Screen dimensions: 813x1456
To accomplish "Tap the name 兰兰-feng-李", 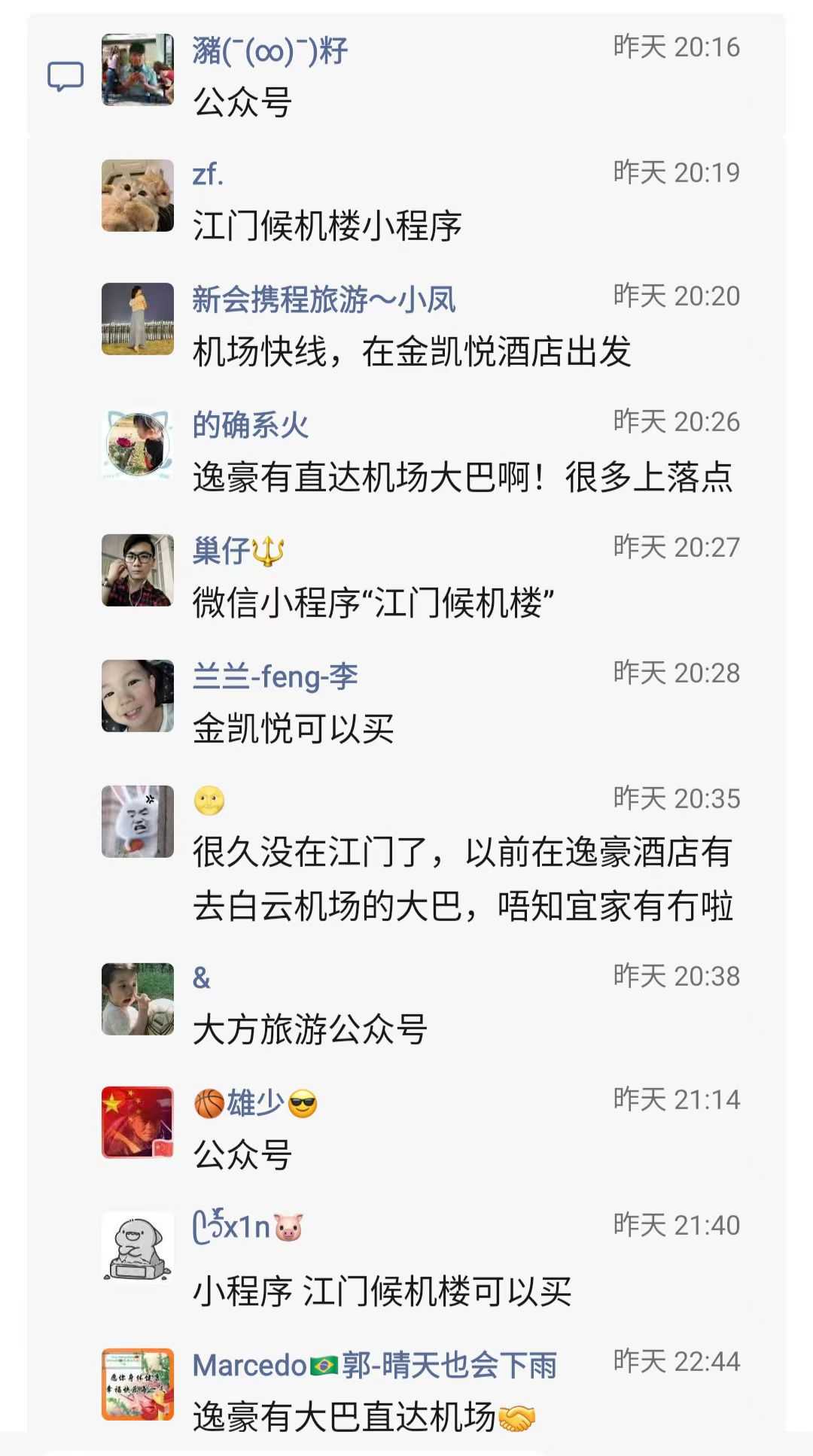I will [x=275, y=676].
